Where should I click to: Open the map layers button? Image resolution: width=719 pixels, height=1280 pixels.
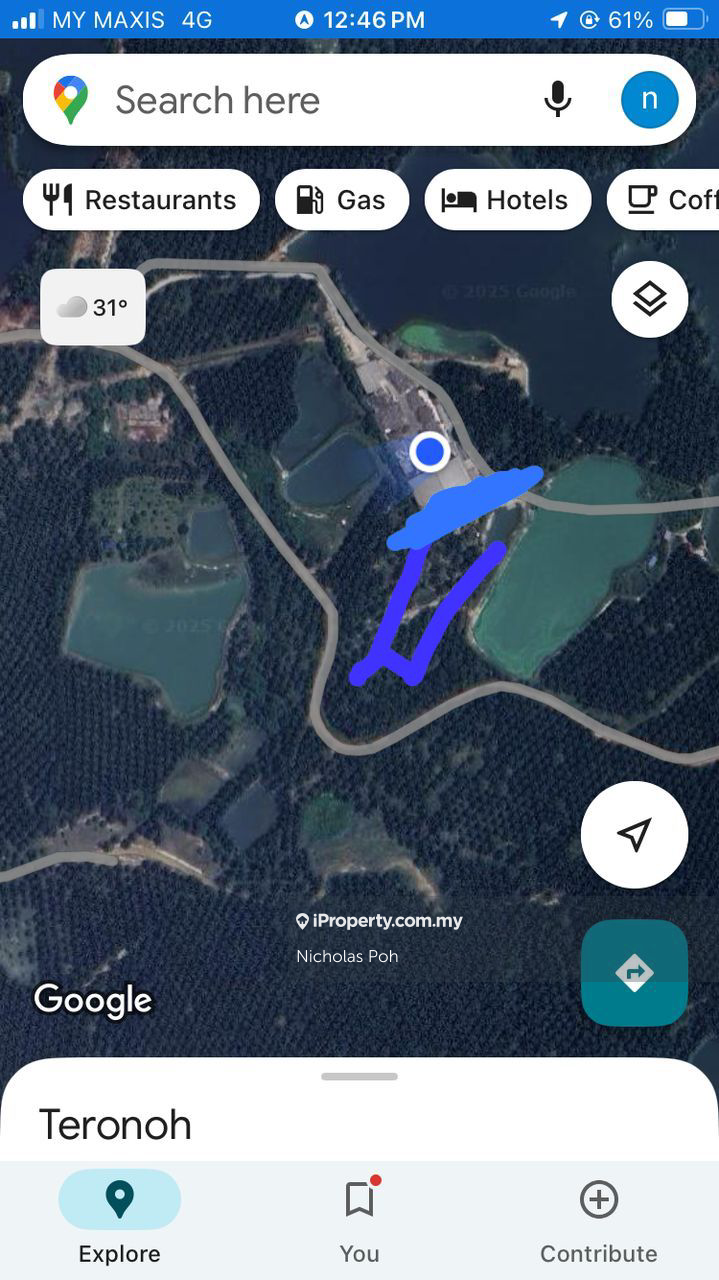(650, 298)
